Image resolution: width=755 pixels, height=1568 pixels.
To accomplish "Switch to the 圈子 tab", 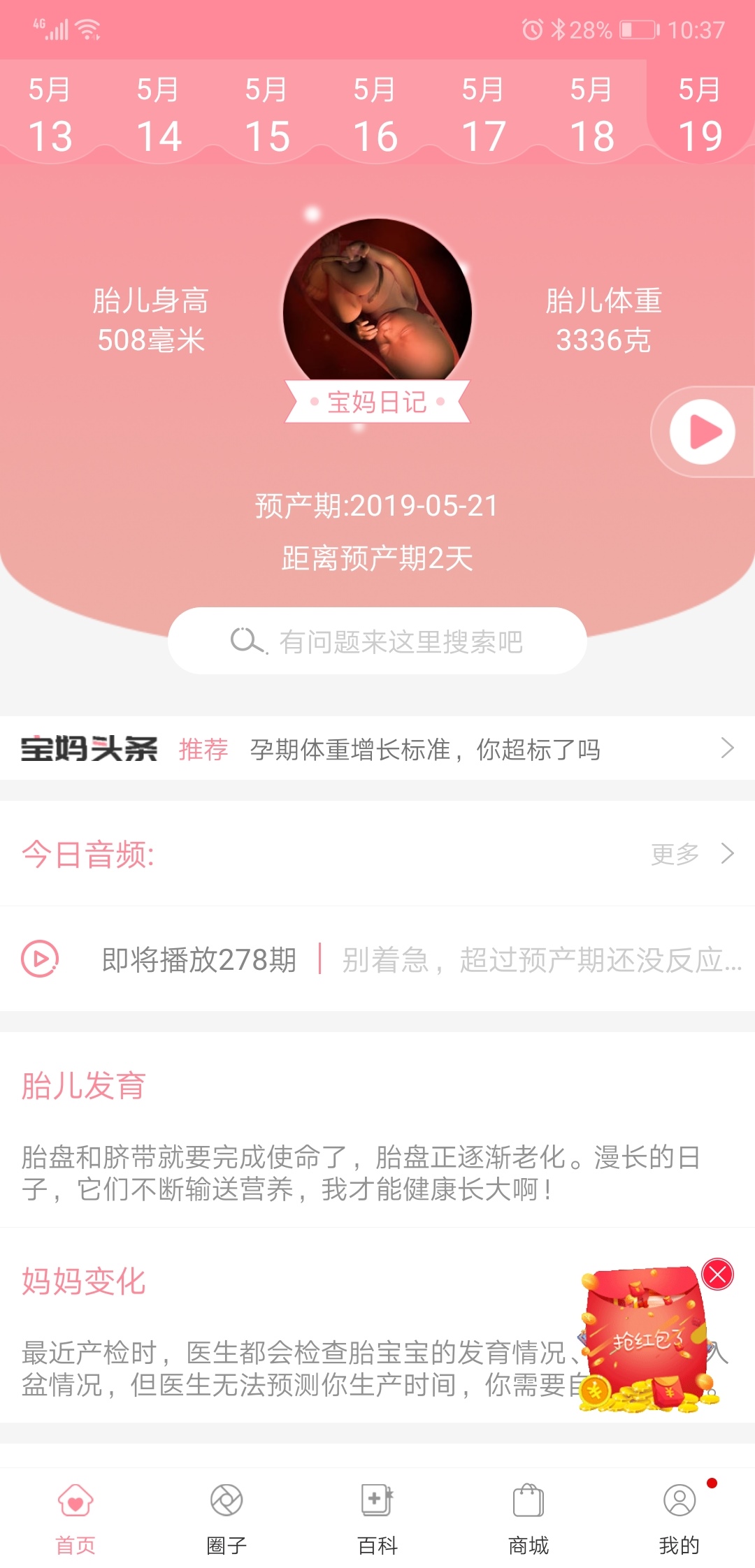I will click(x=226, y=1518).
